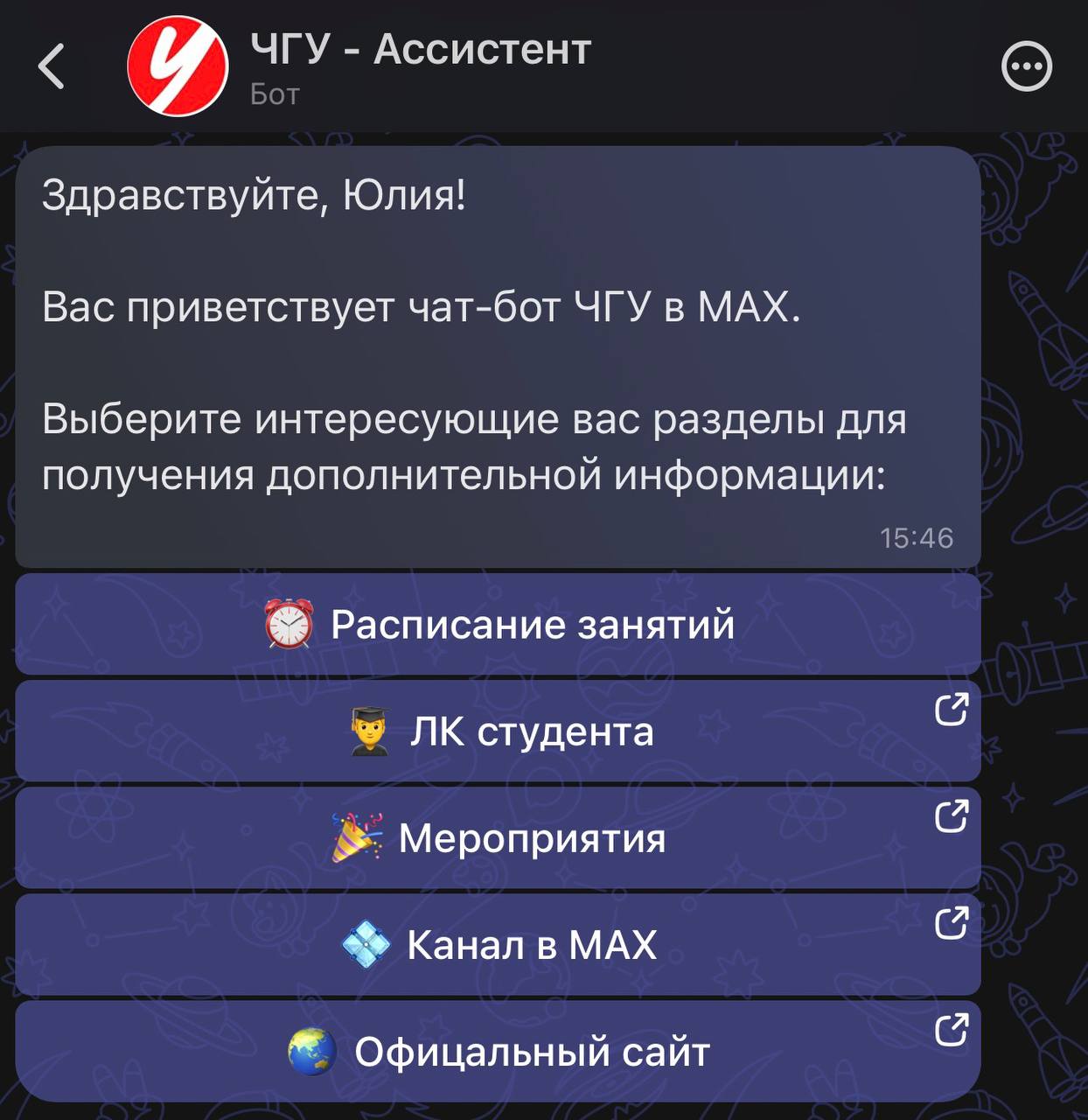The width and height of the screenshot is (1088, 1120).
Task: Select the Расписание занятий button
Action: tap(498, 625)
